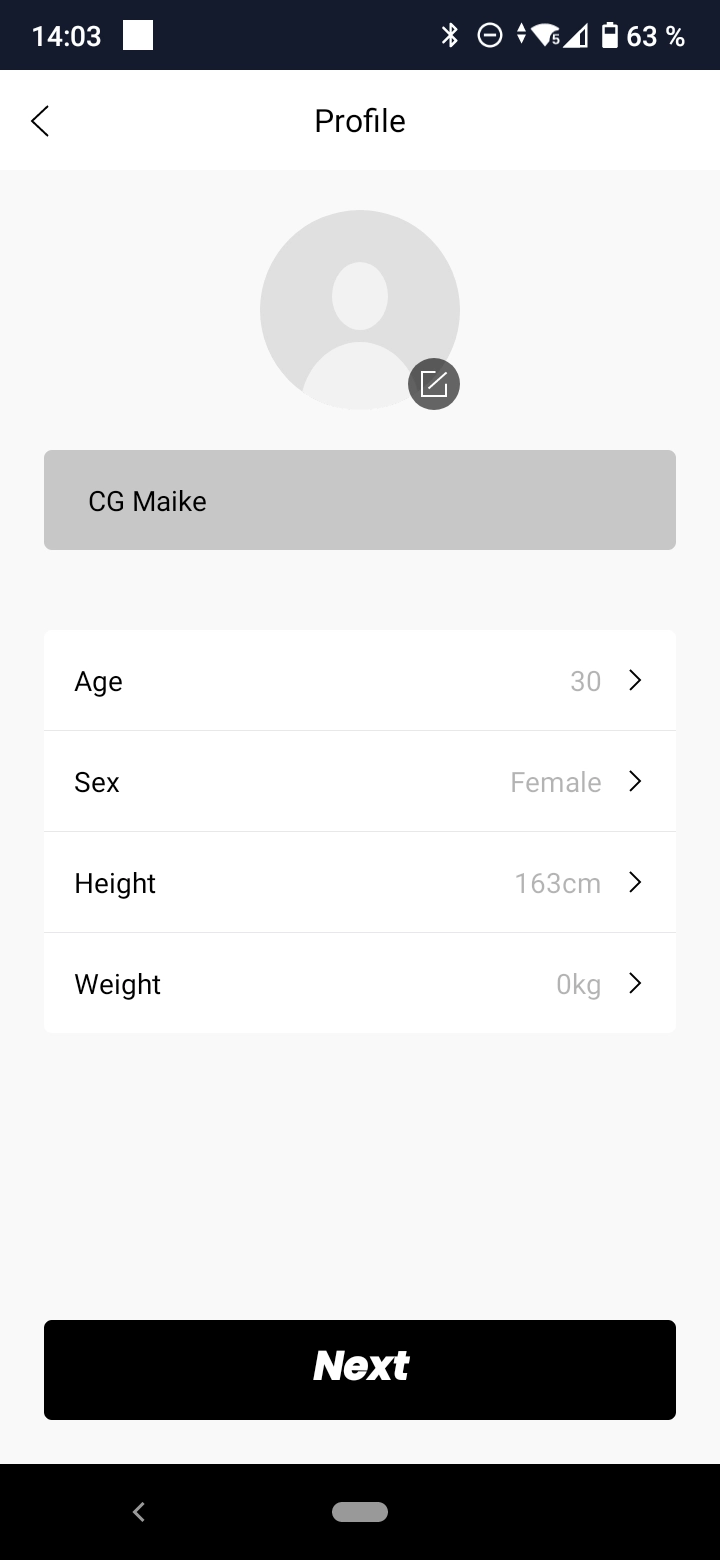Viewport: 720px width, 1560px height.
Task: Continue with the Next button
Action: tap(360, 1370)
